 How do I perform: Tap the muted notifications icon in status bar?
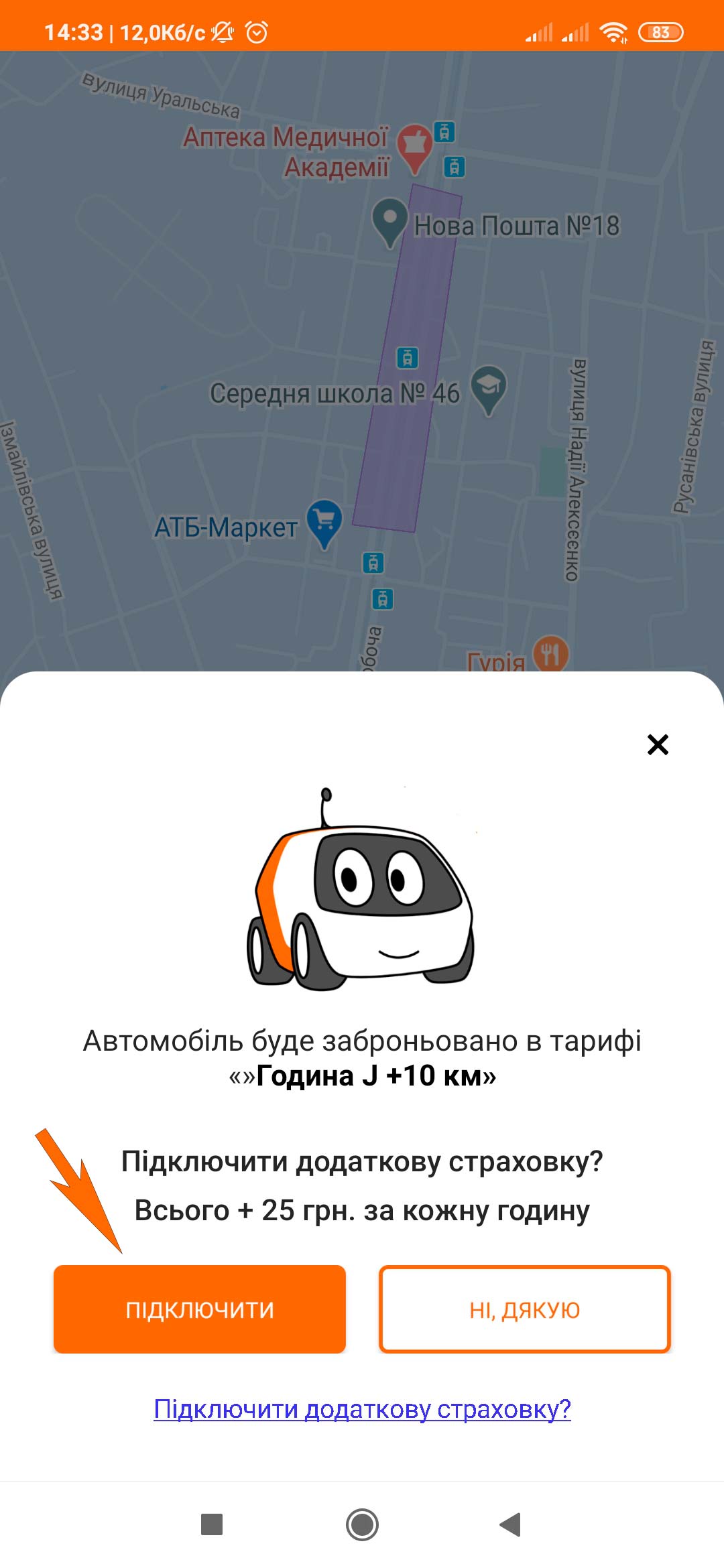click(x=223, y=30)
